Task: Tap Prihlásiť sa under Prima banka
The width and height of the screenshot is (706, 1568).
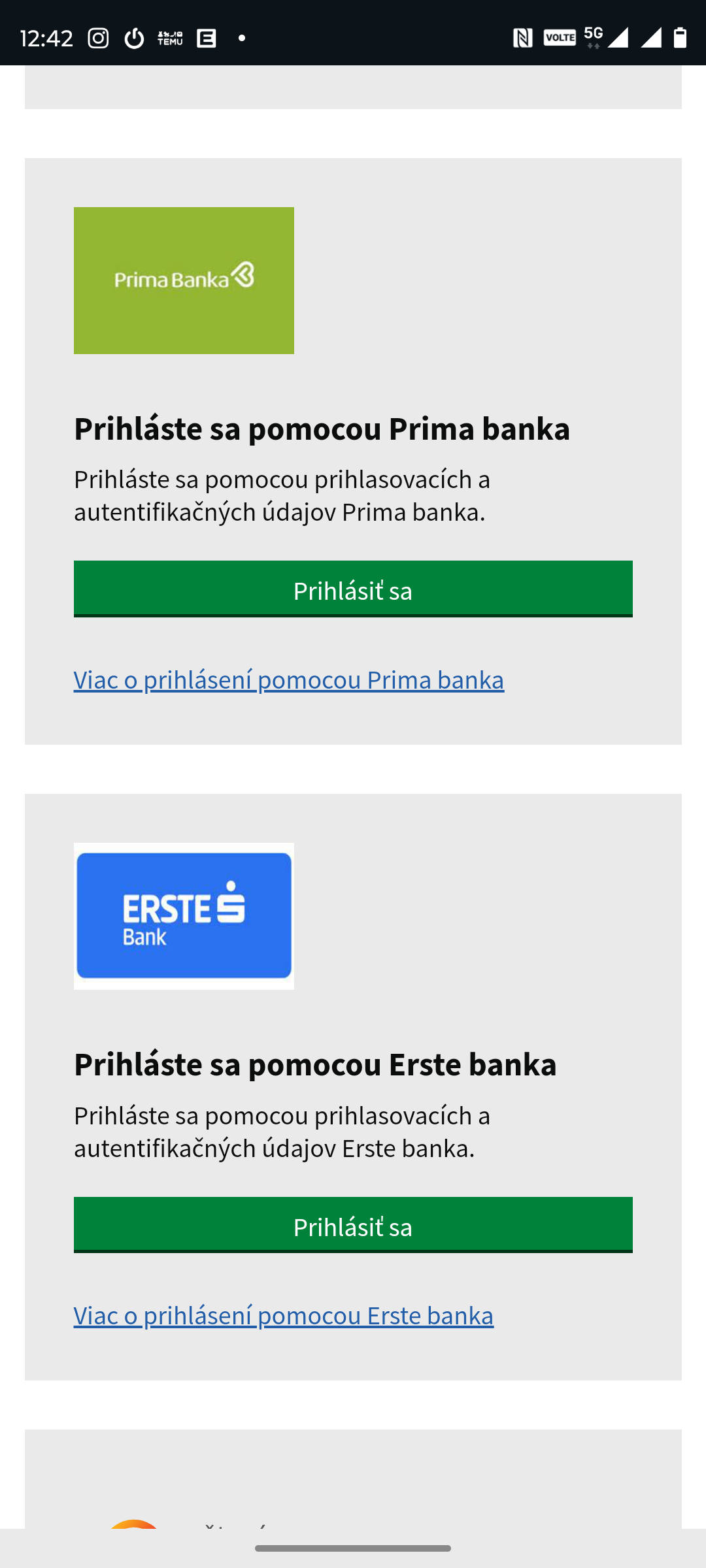Action: pyautogui.click(x=353, y=589)
